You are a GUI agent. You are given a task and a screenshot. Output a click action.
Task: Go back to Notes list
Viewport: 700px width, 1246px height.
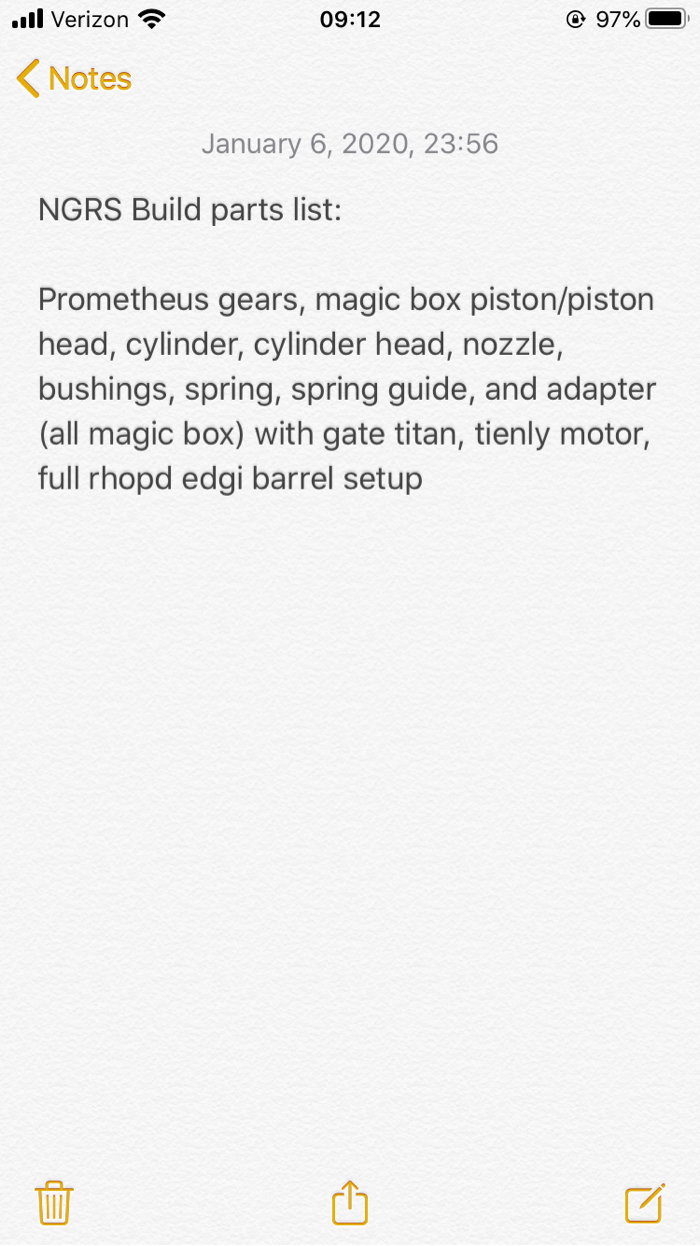point(74,78)
